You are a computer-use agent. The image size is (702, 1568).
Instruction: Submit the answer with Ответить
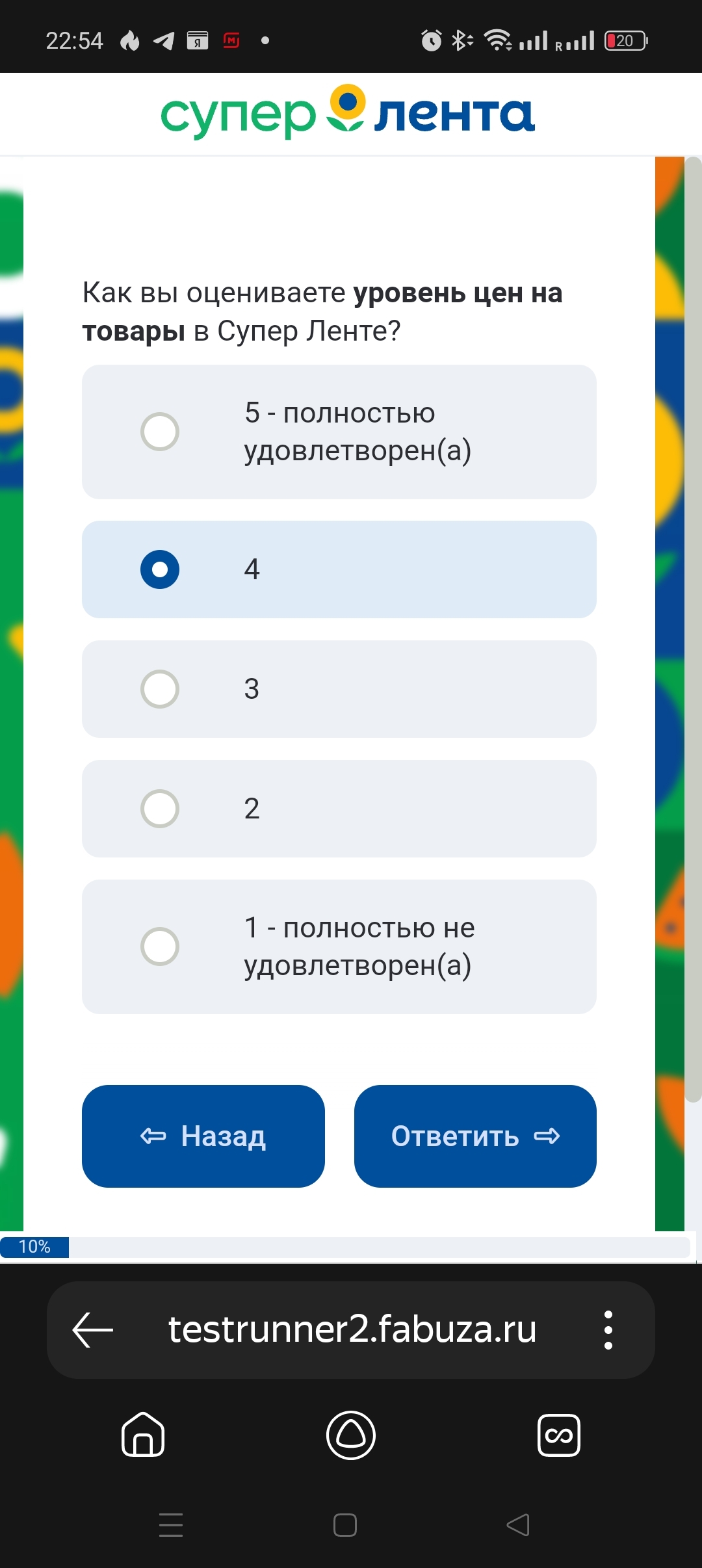475,1136
